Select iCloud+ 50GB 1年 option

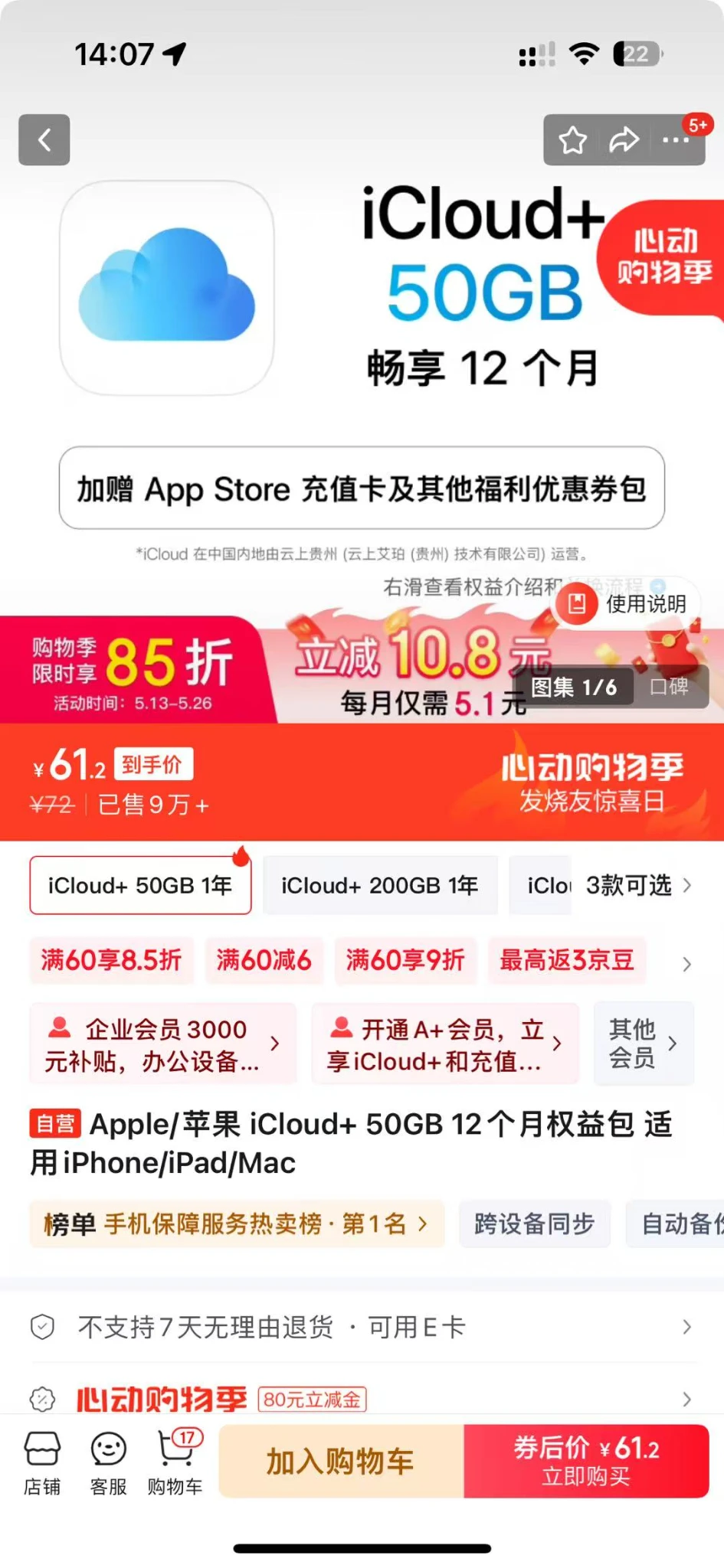click(x=140, y=886)
